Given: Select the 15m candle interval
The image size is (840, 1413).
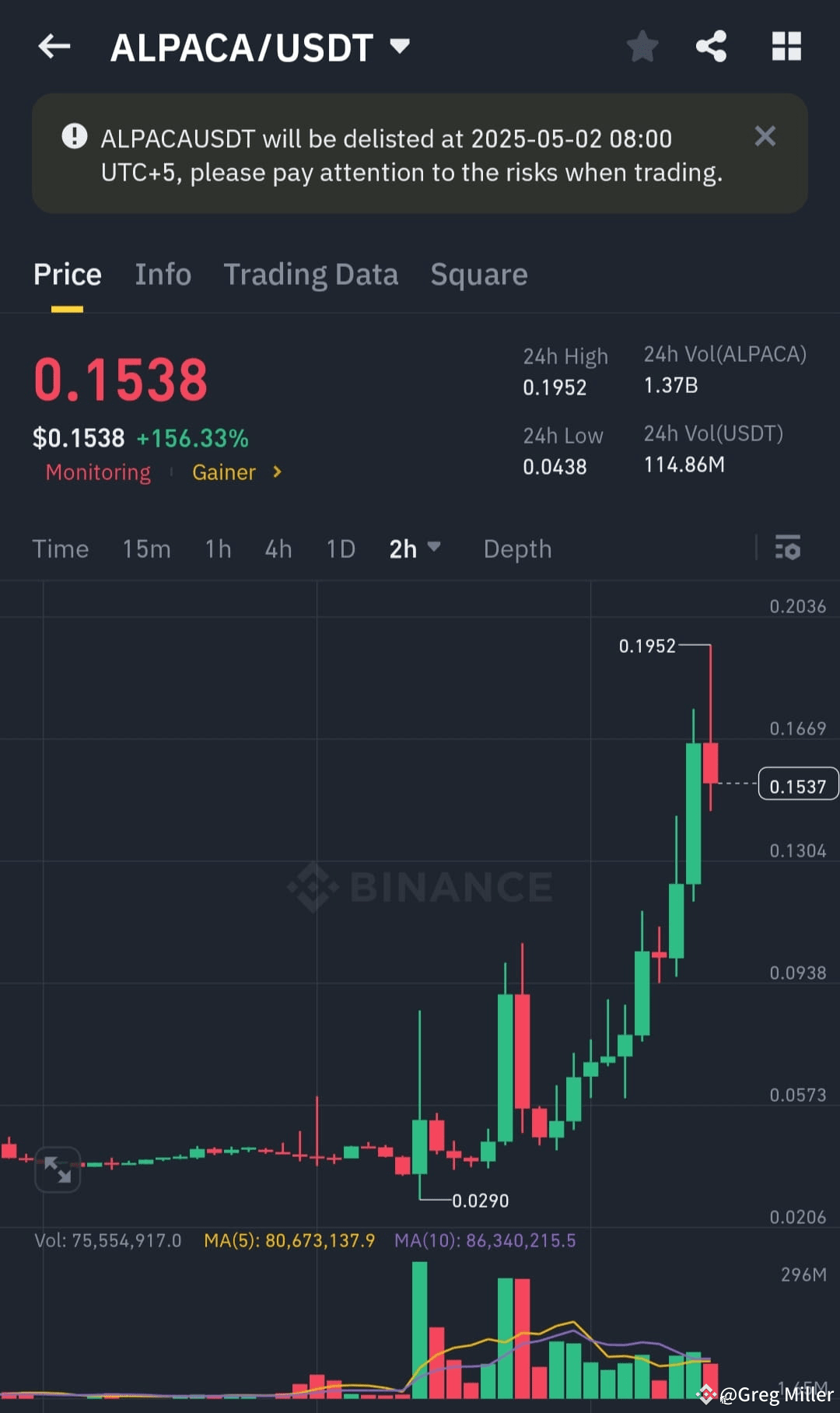Looking at the screenshot, I should [146, 549].
